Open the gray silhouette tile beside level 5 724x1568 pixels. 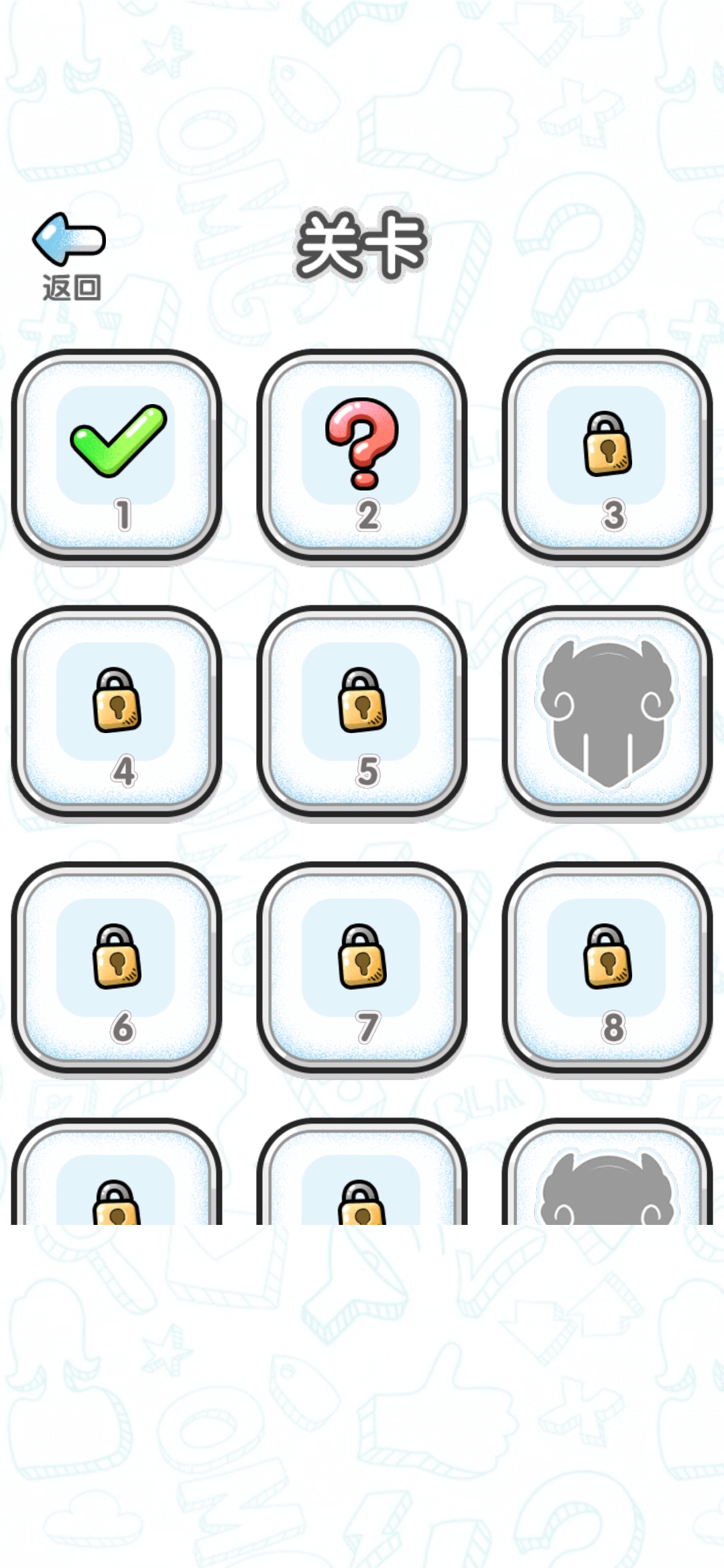coord(607,710)
